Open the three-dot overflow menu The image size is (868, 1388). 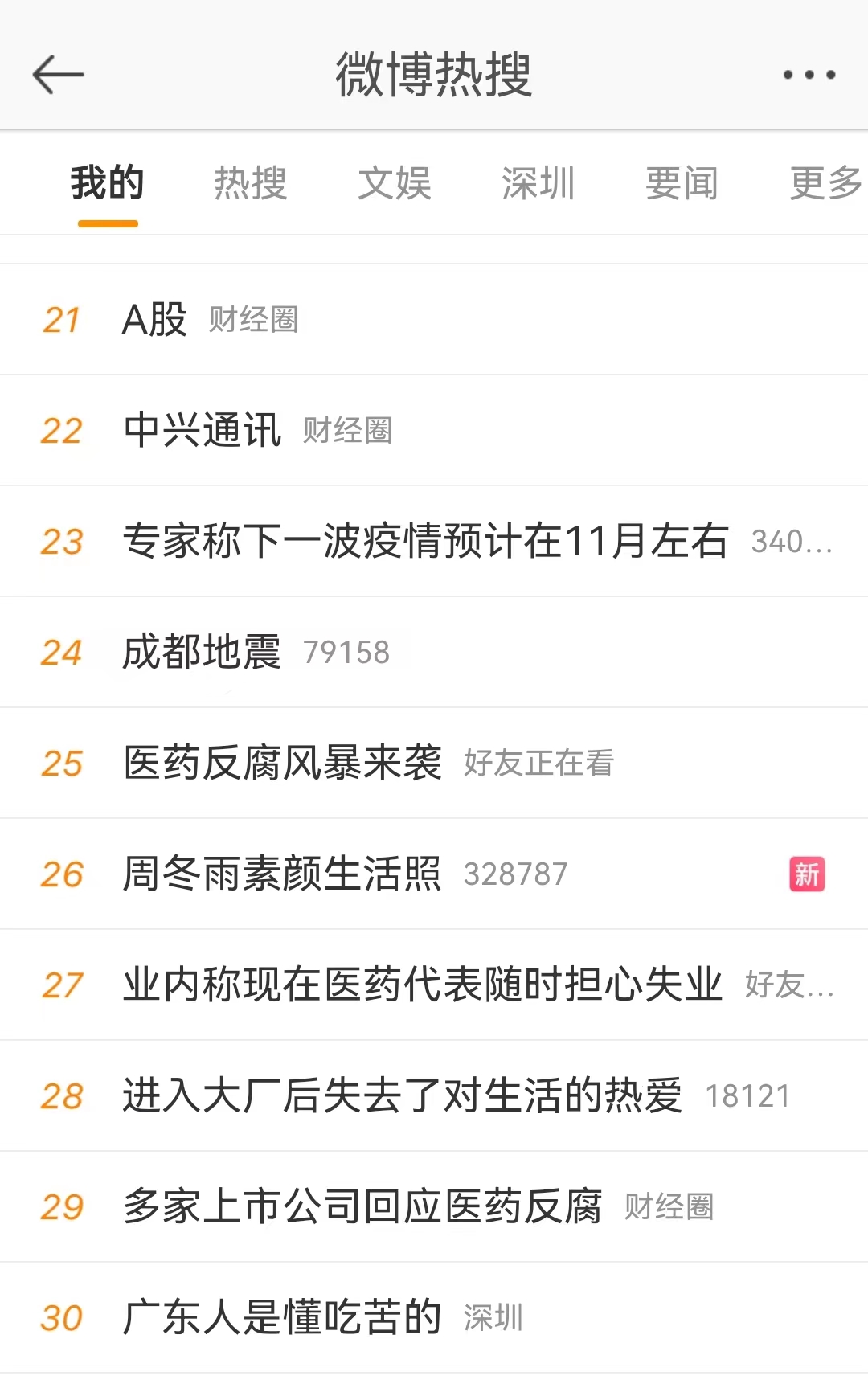(809, 75)
